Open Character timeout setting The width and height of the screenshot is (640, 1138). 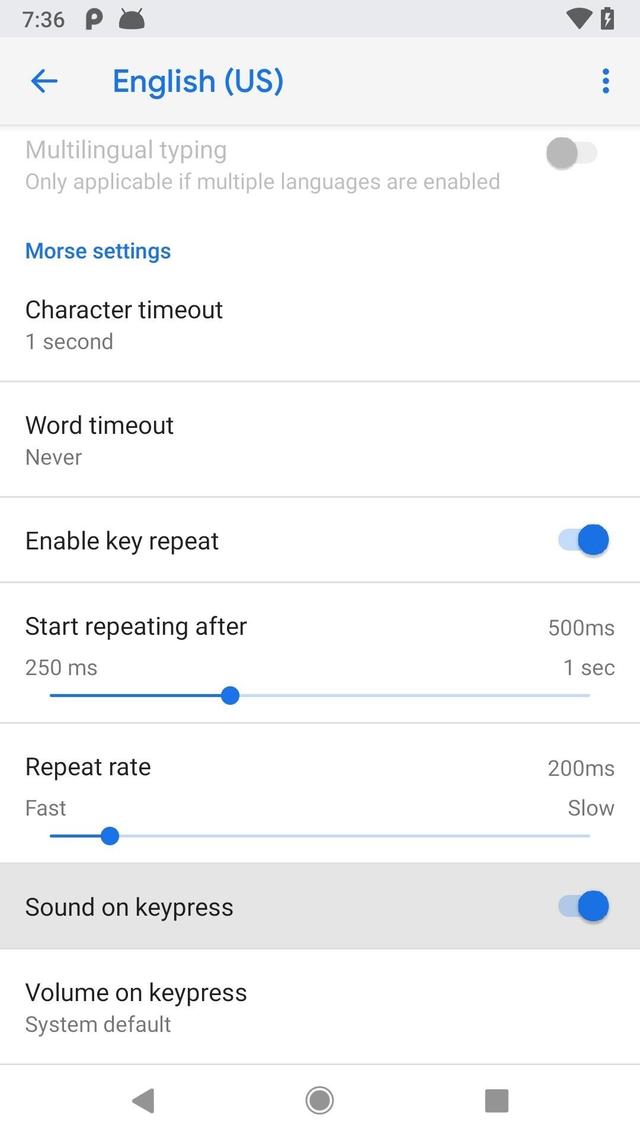[x=320, y=324]
